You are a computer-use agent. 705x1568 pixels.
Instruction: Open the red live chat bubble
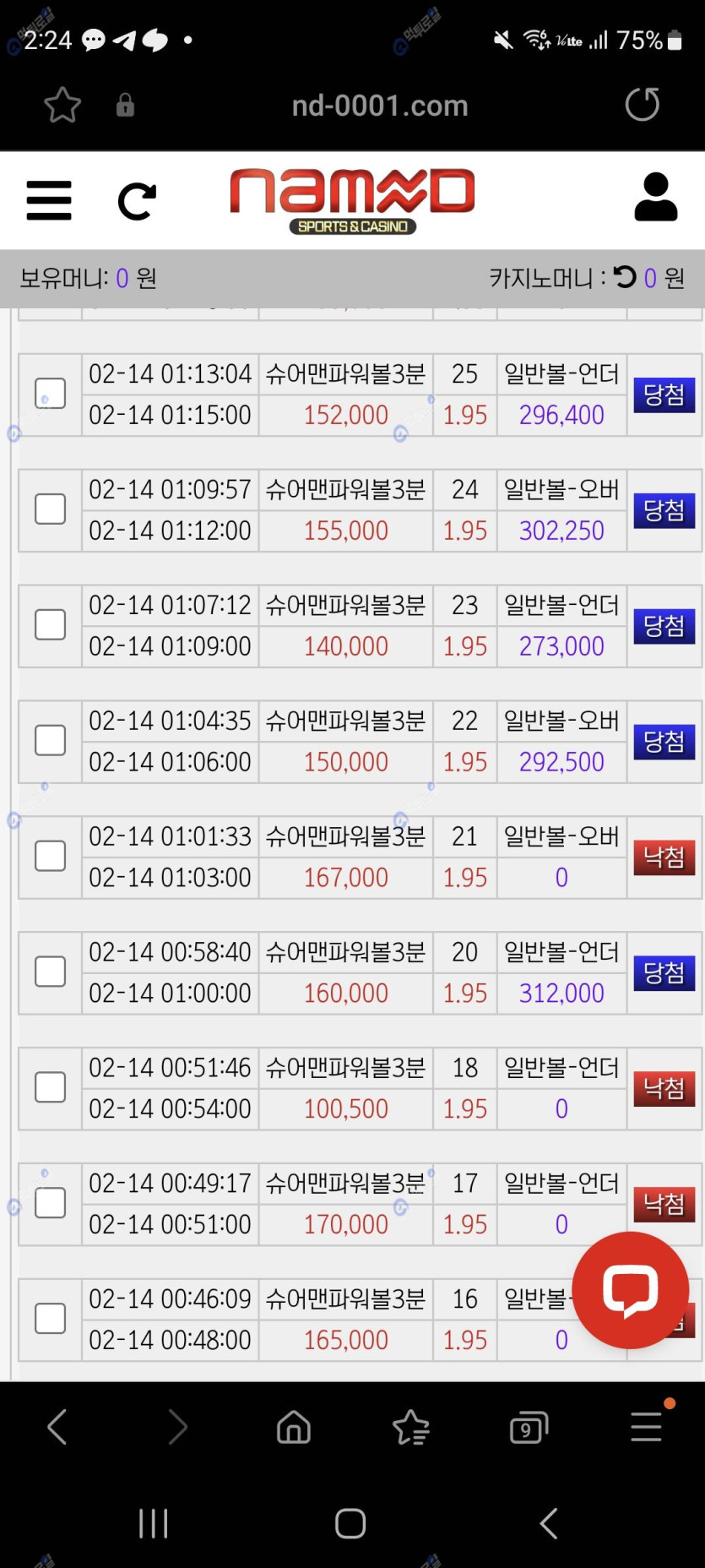coord(630,1290)
